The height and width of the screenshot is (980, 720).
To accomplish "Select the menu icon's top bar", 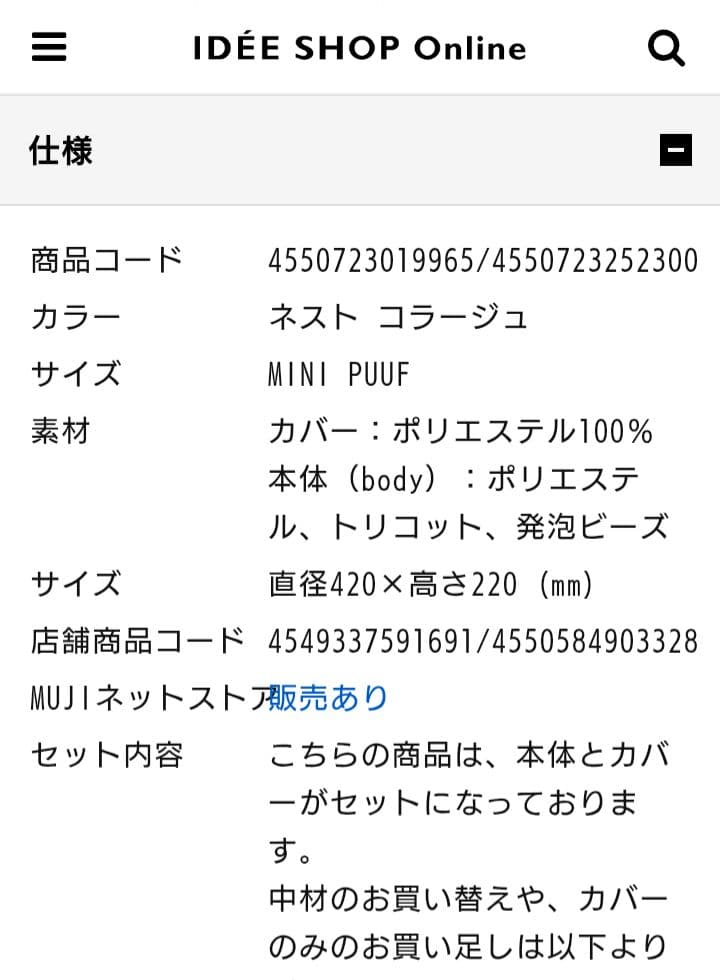I will click(x=48, y=36).
